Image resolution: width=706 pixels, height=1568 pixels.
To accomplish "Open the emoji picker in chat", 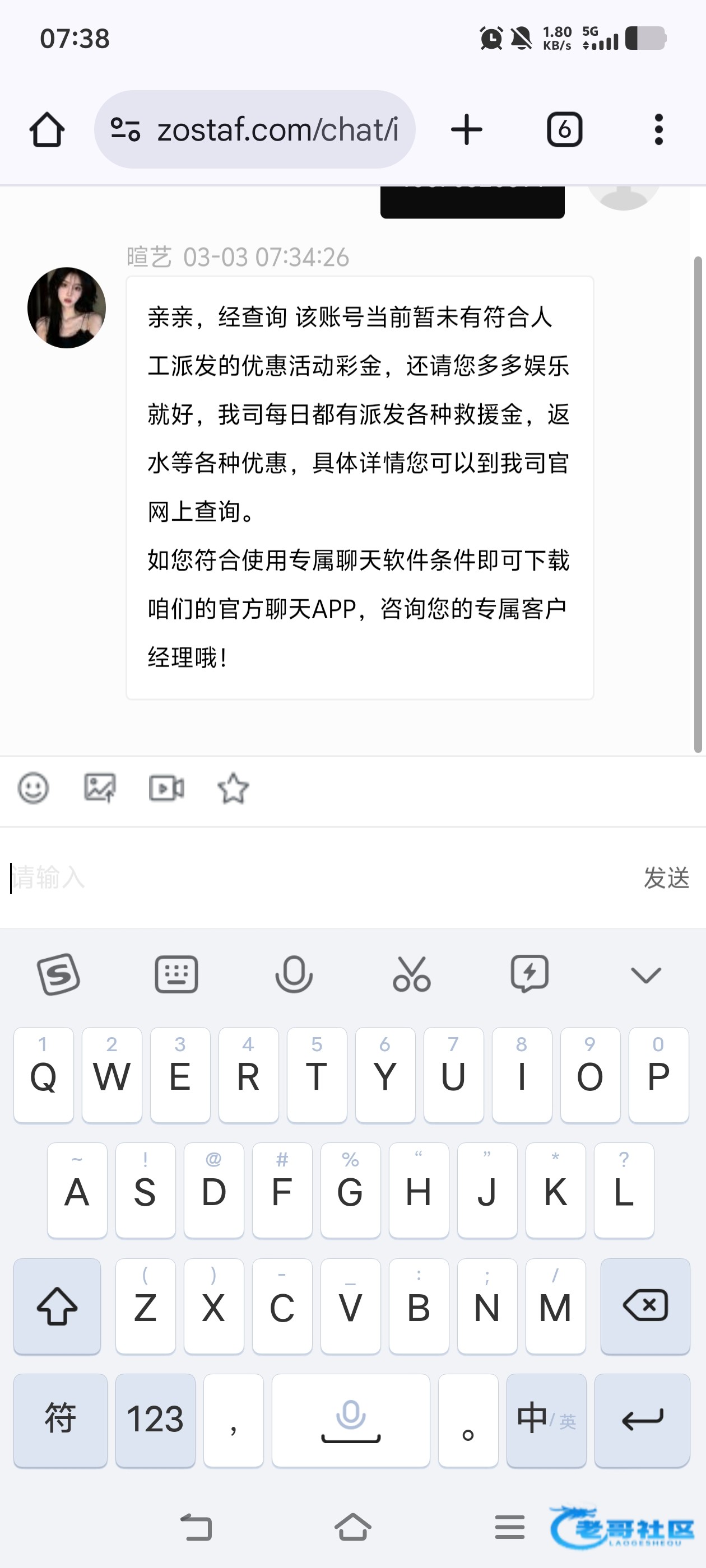I will click(x=33, y=788).
